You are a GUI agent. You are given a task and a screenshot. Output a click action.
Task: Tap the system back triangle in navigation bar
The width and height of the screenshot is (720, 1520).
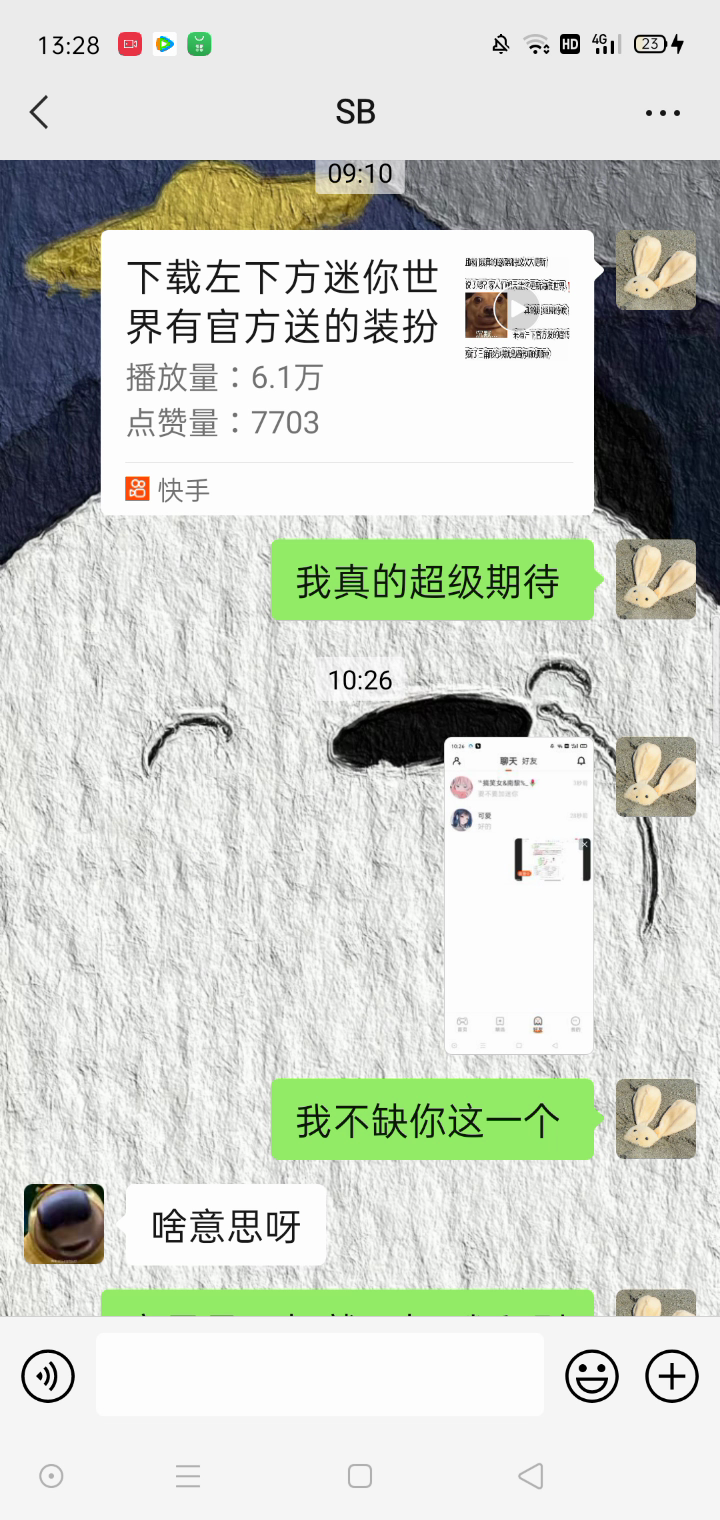point(531,1475)
